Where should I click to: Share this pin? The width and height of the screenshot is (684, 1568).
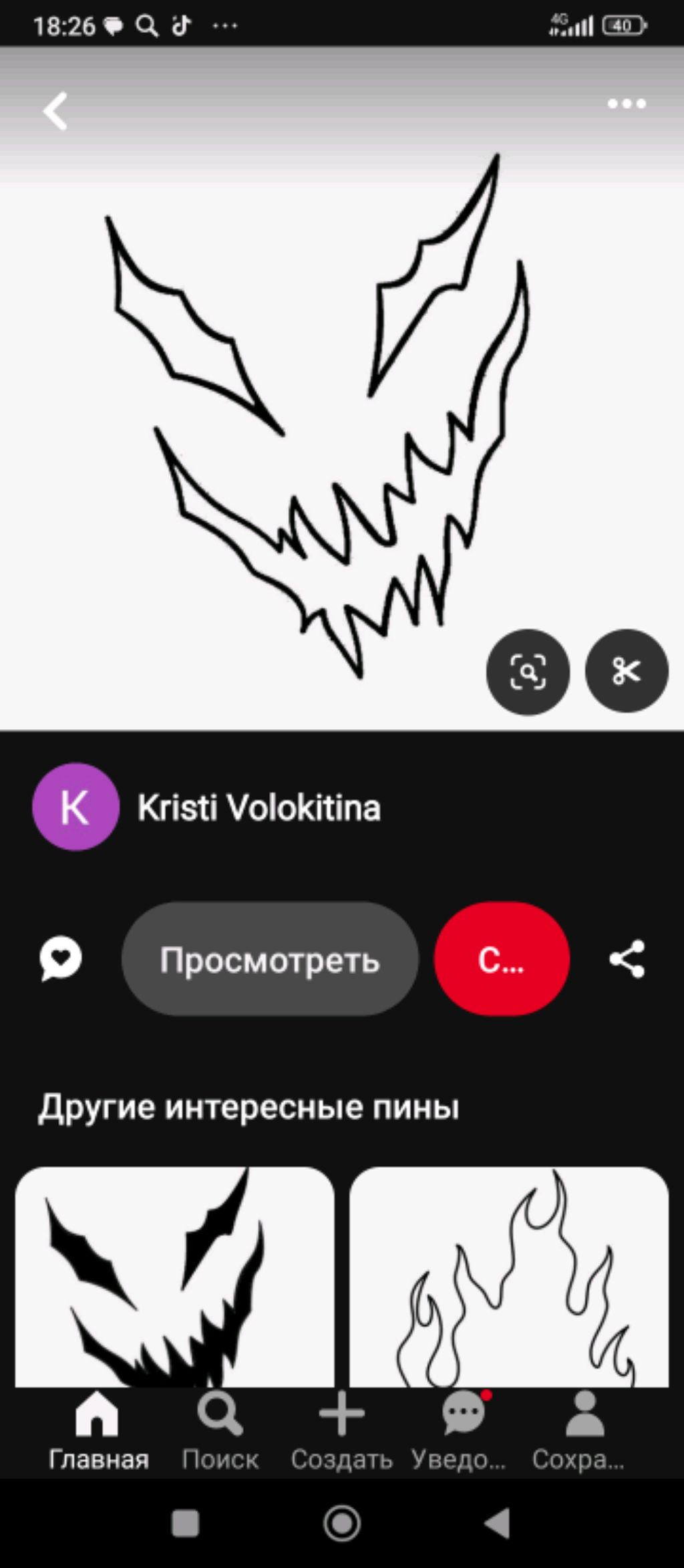[x=627, y=959]
